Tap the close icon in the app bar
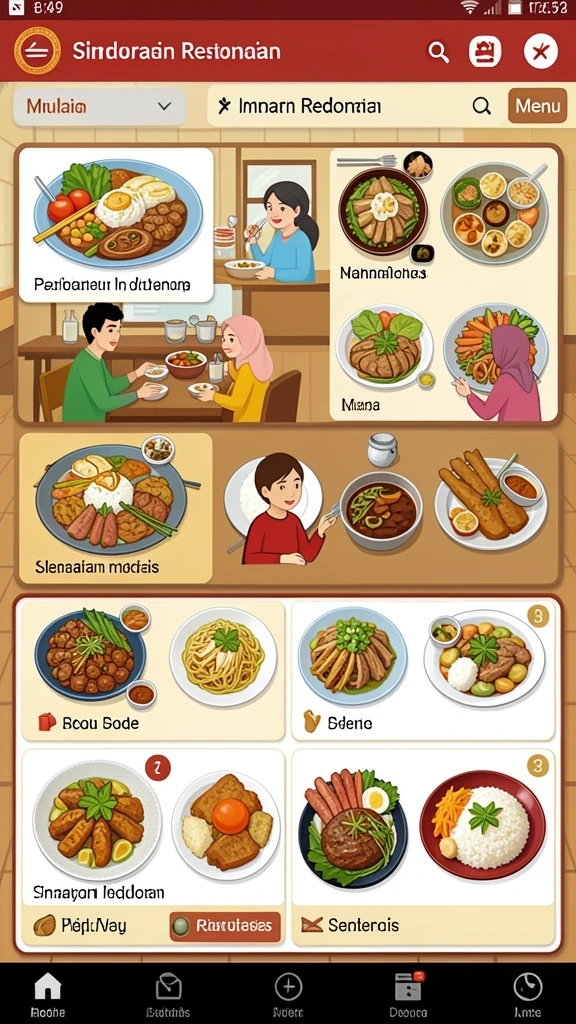 (x=541, y=52)
